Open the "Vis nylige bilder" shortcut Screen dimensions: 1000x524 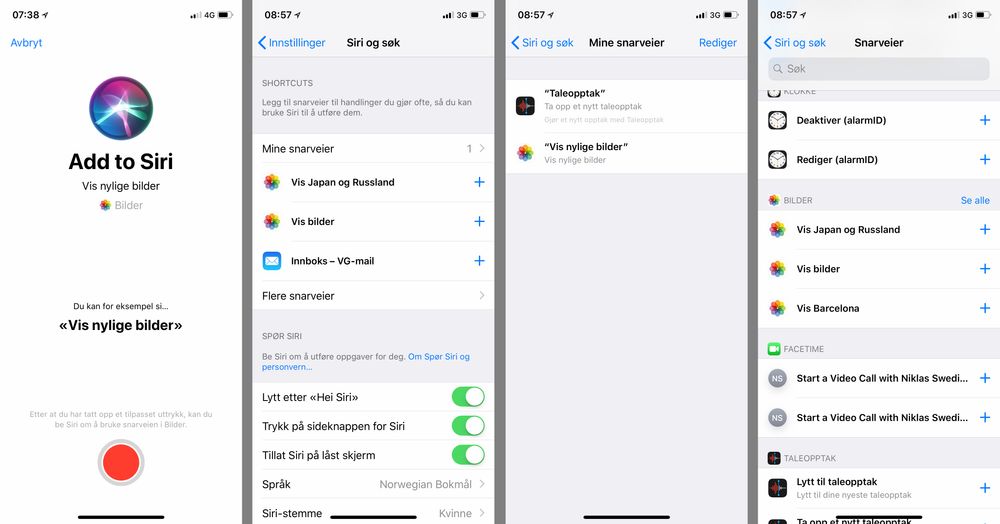[x=626, y=153]
